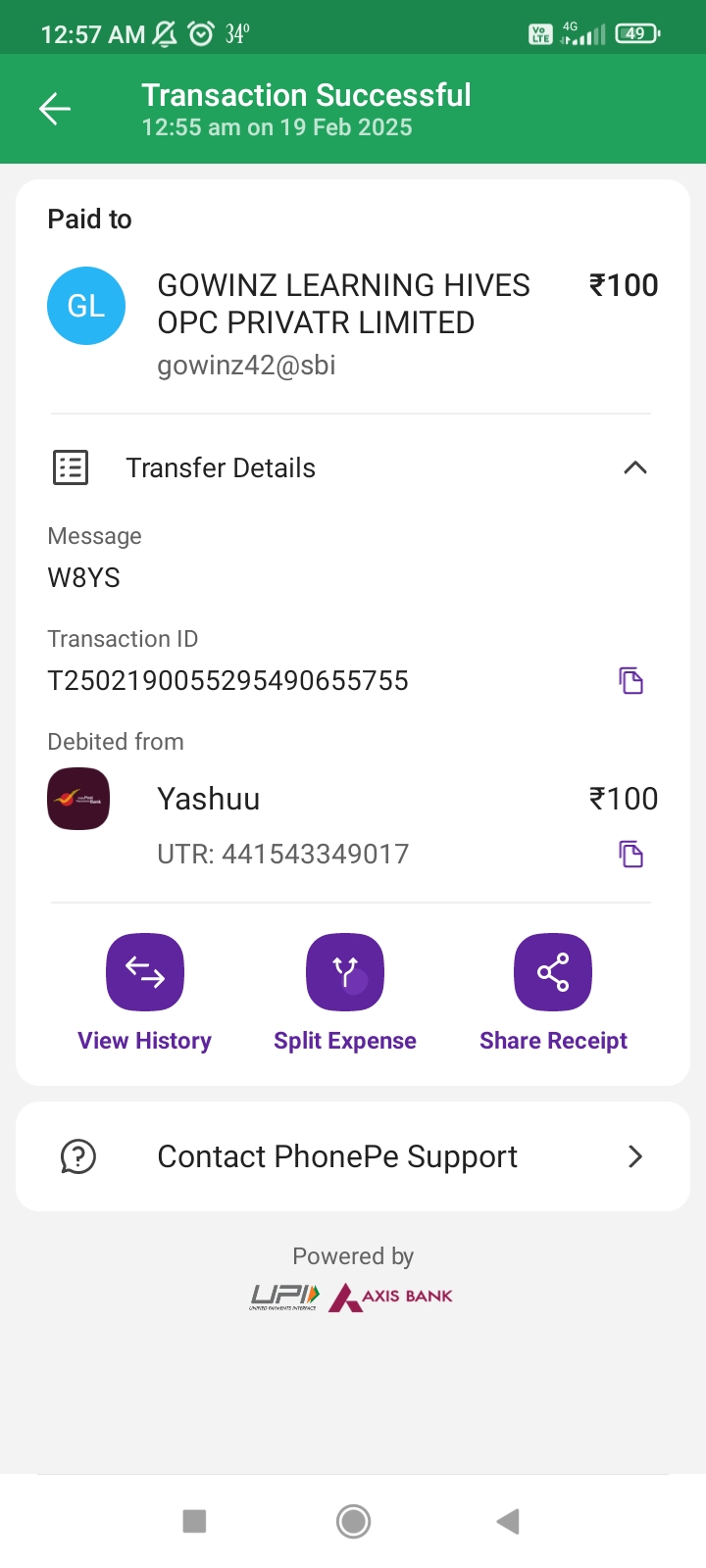
Task: Share Receipt of this payment
Action: tap(553, 972)
